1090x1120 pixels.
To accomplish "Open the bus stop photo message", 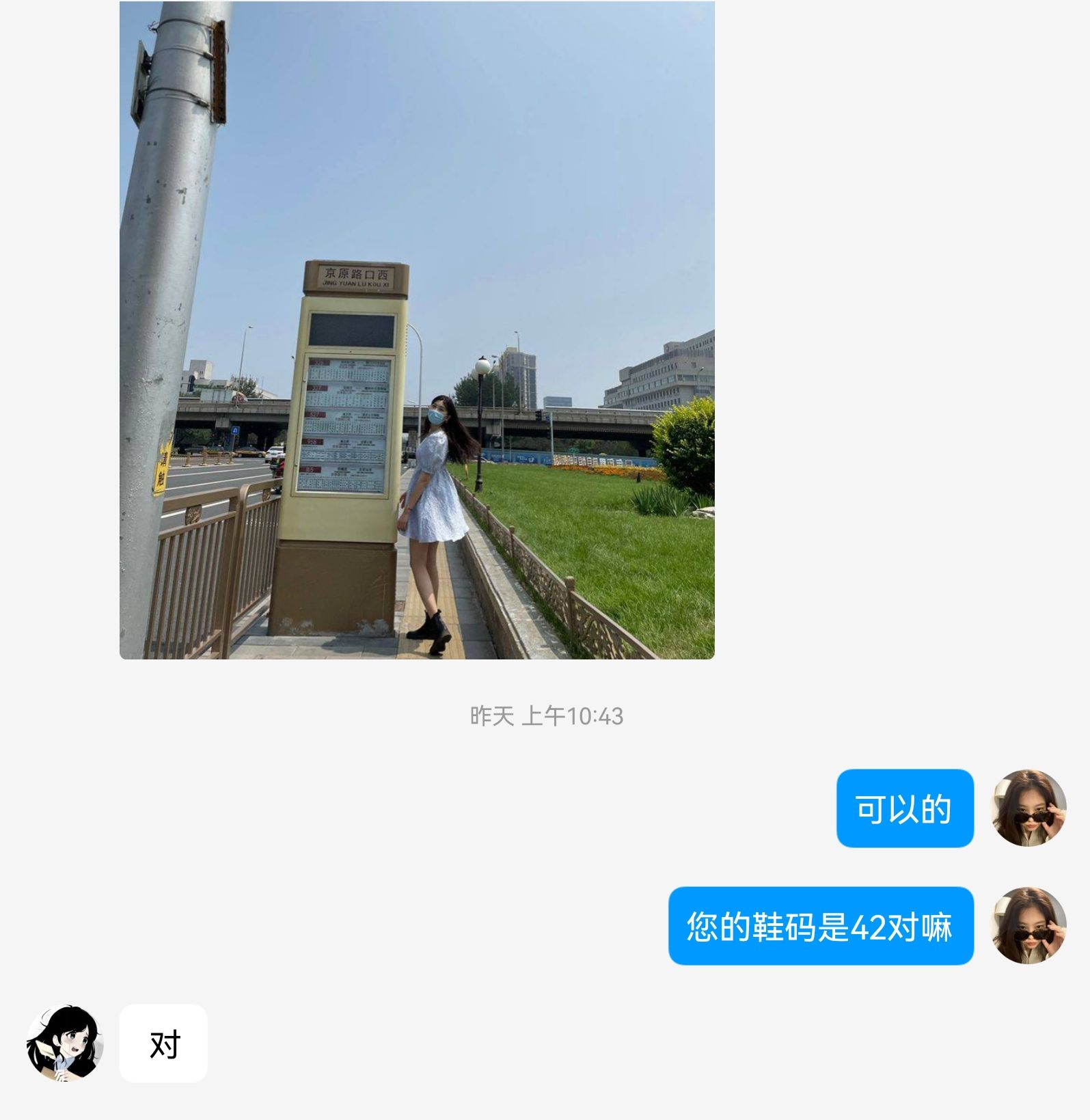I will point(417,330).
